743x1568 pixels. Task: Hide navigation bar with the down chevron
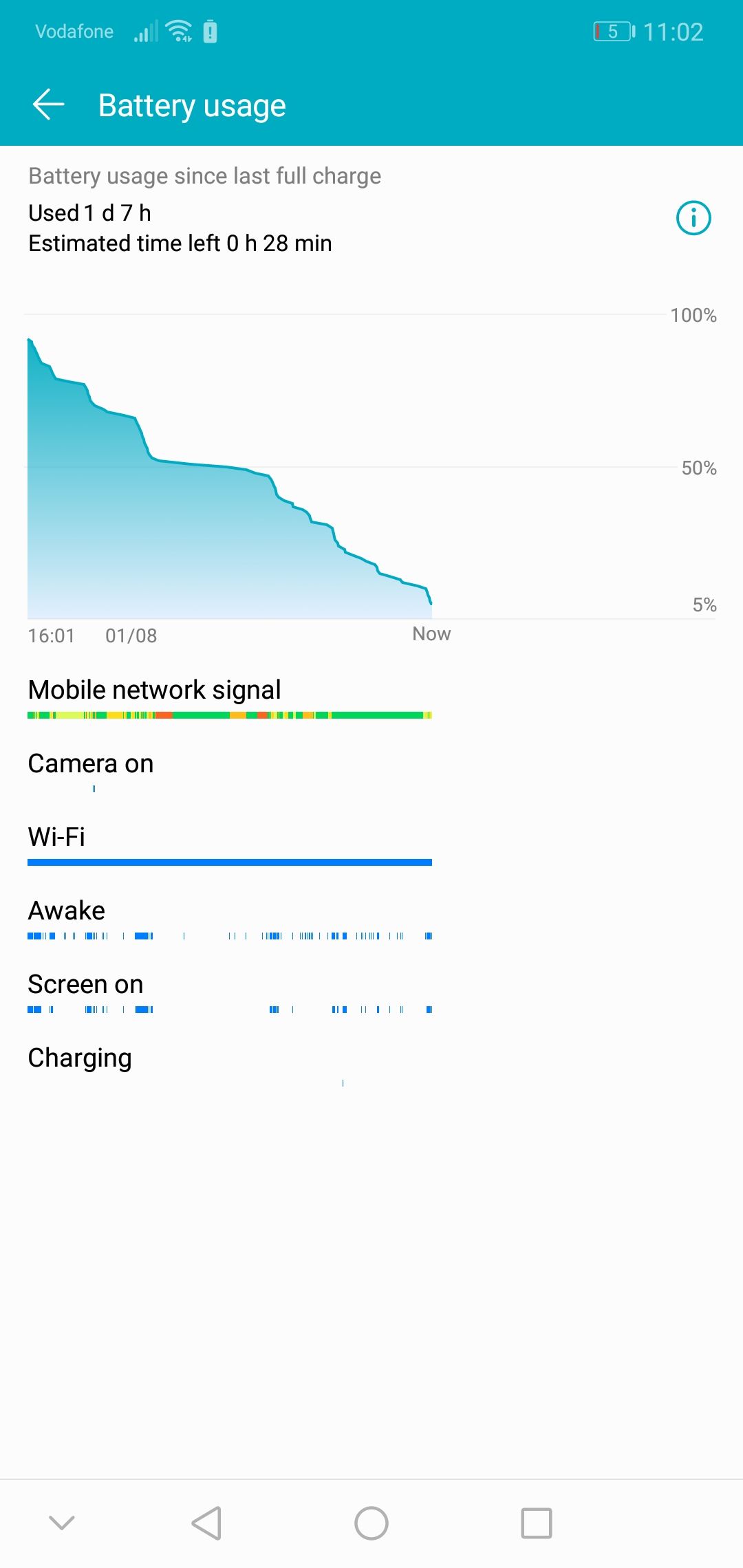point(62,1523)
